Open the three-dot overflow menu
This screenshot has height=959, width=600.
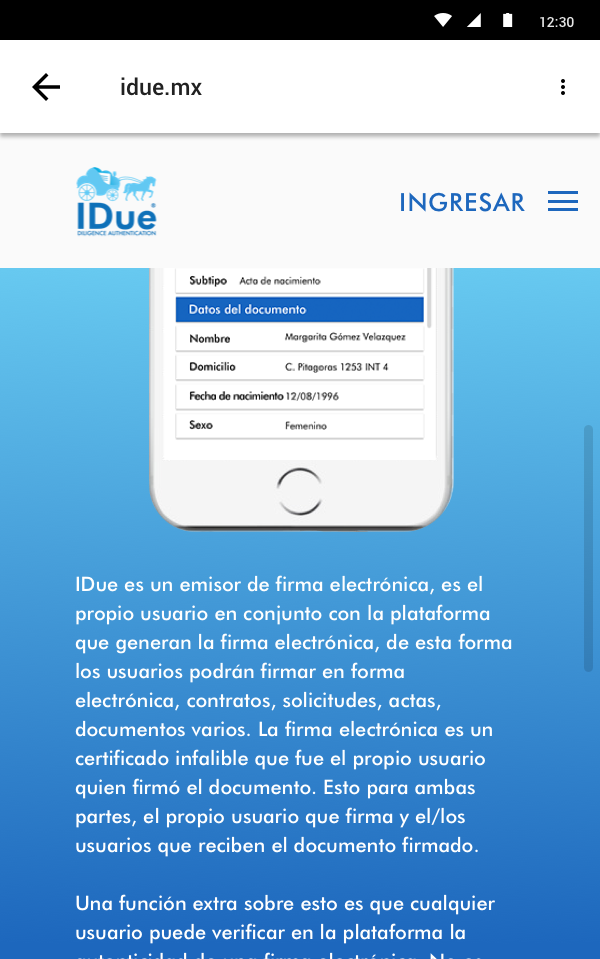pyautogui.click(x=563, y=87)
